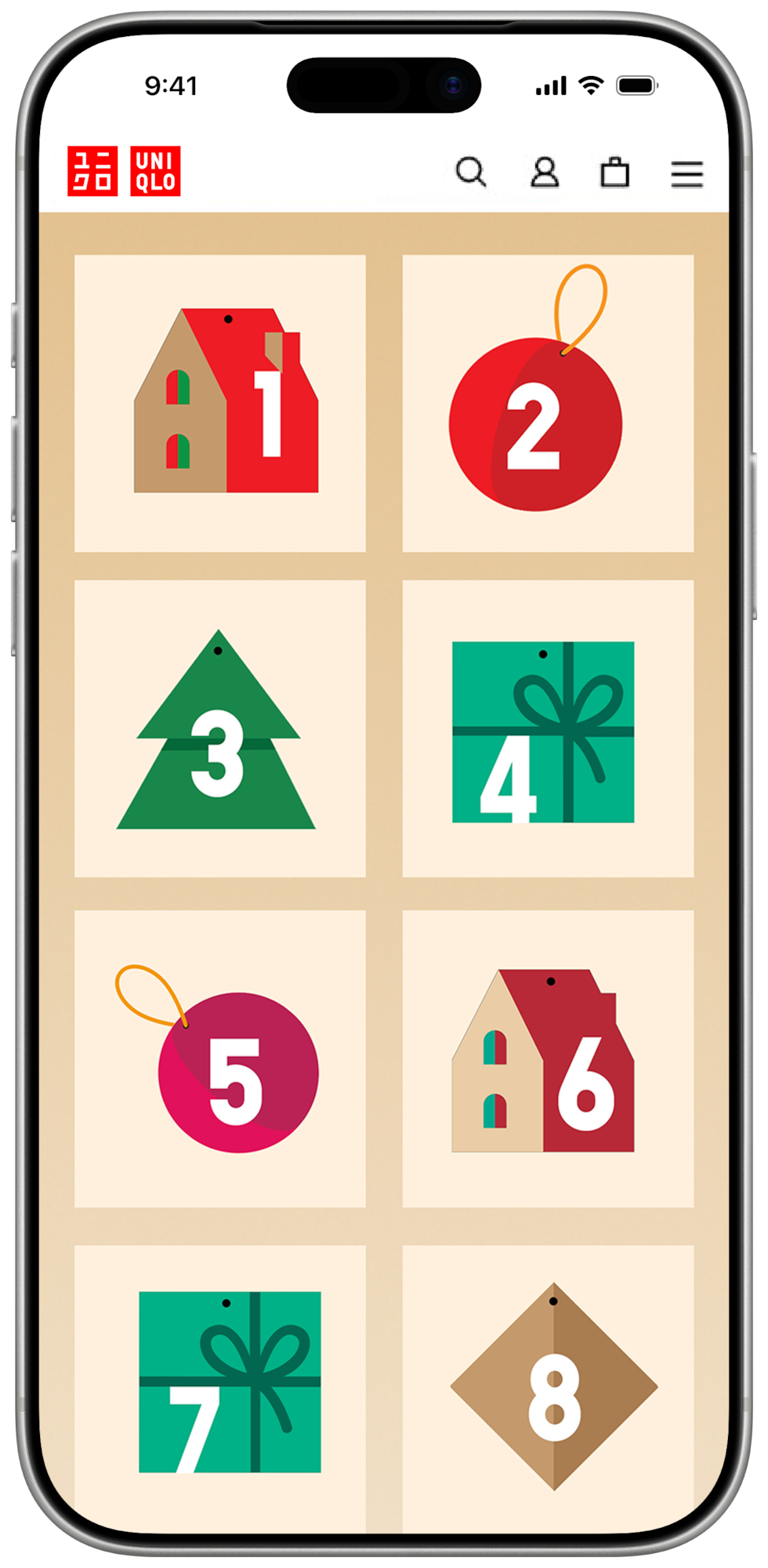Viewport: 768px width, 1568px height.
Task: Reveal day 5 pink ornament tile
Action: [220, 1058]
